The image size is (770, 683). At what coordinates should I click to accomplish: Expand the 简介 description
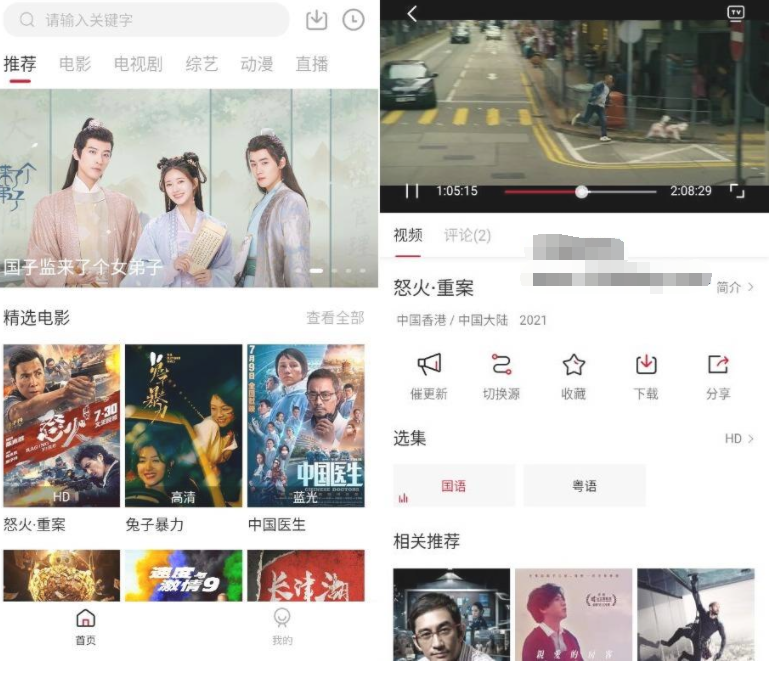pyautogui.click(x=735, y=287)
